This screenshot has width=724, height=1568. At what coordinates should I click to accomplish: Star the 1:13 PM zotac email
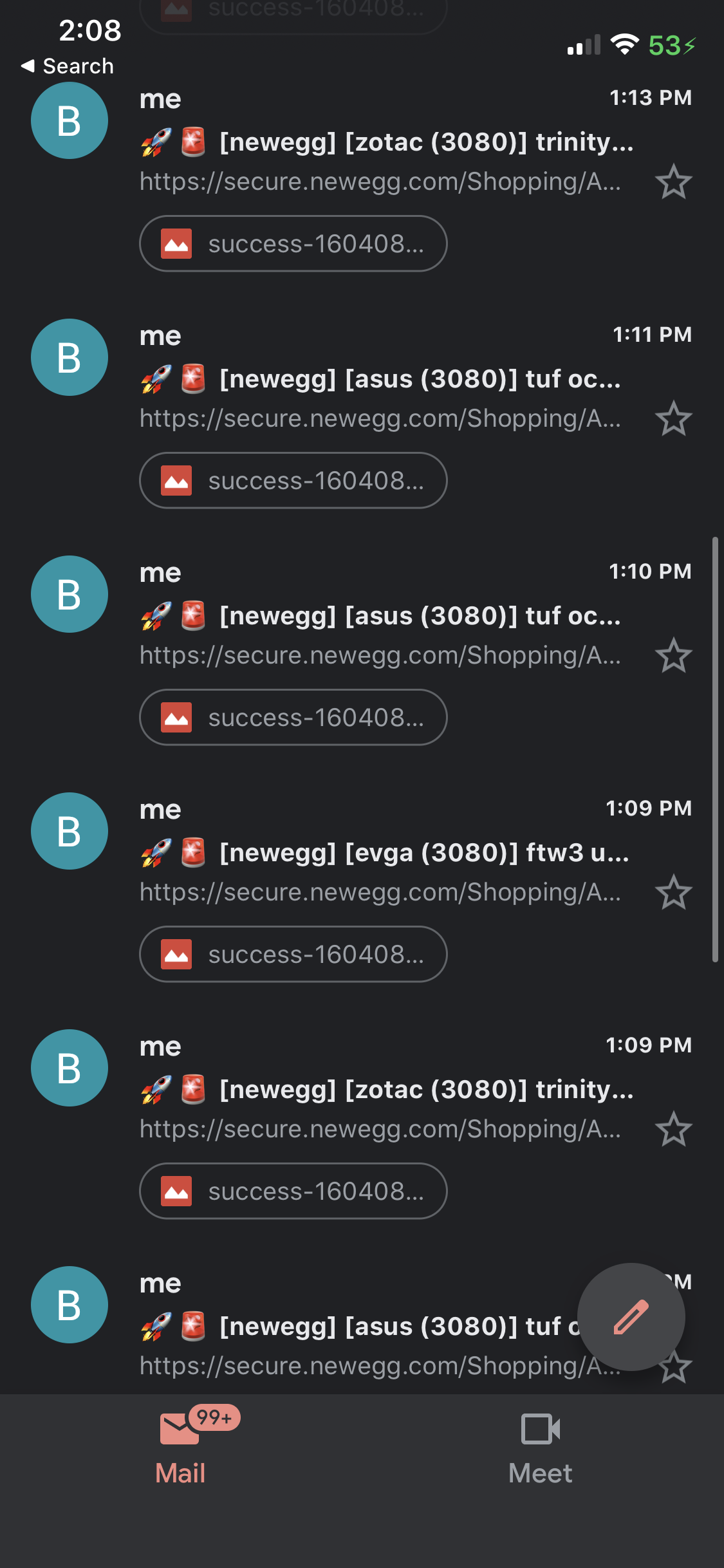point(673,182)
